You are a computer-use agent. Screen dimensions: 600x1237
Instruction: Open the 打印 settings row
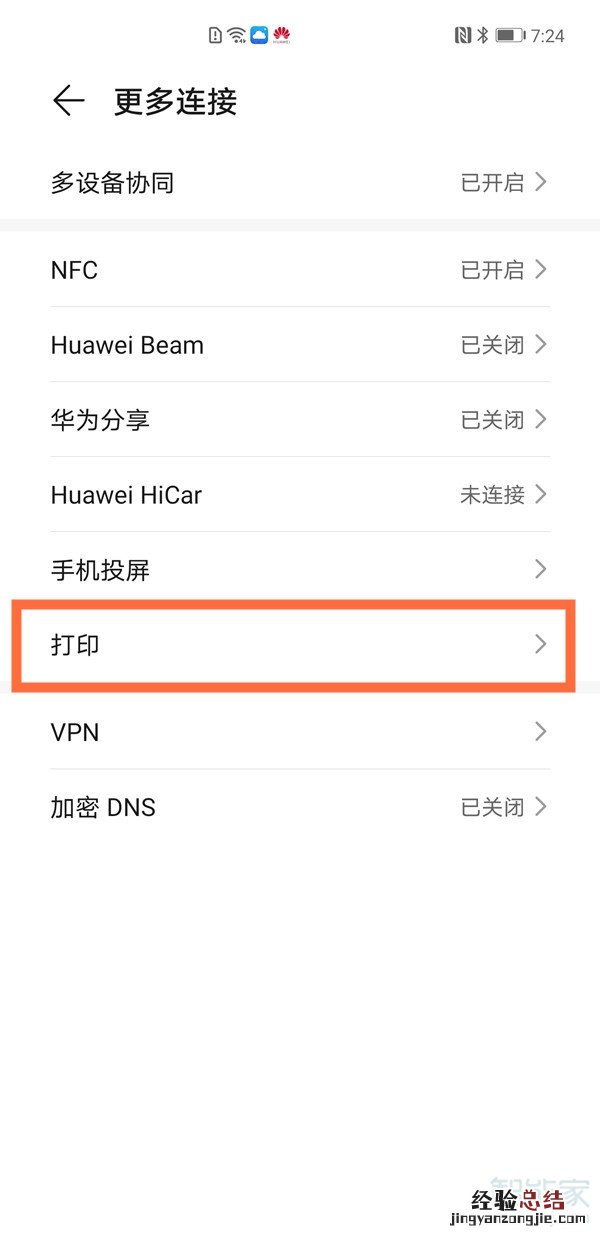coord(300,645)
